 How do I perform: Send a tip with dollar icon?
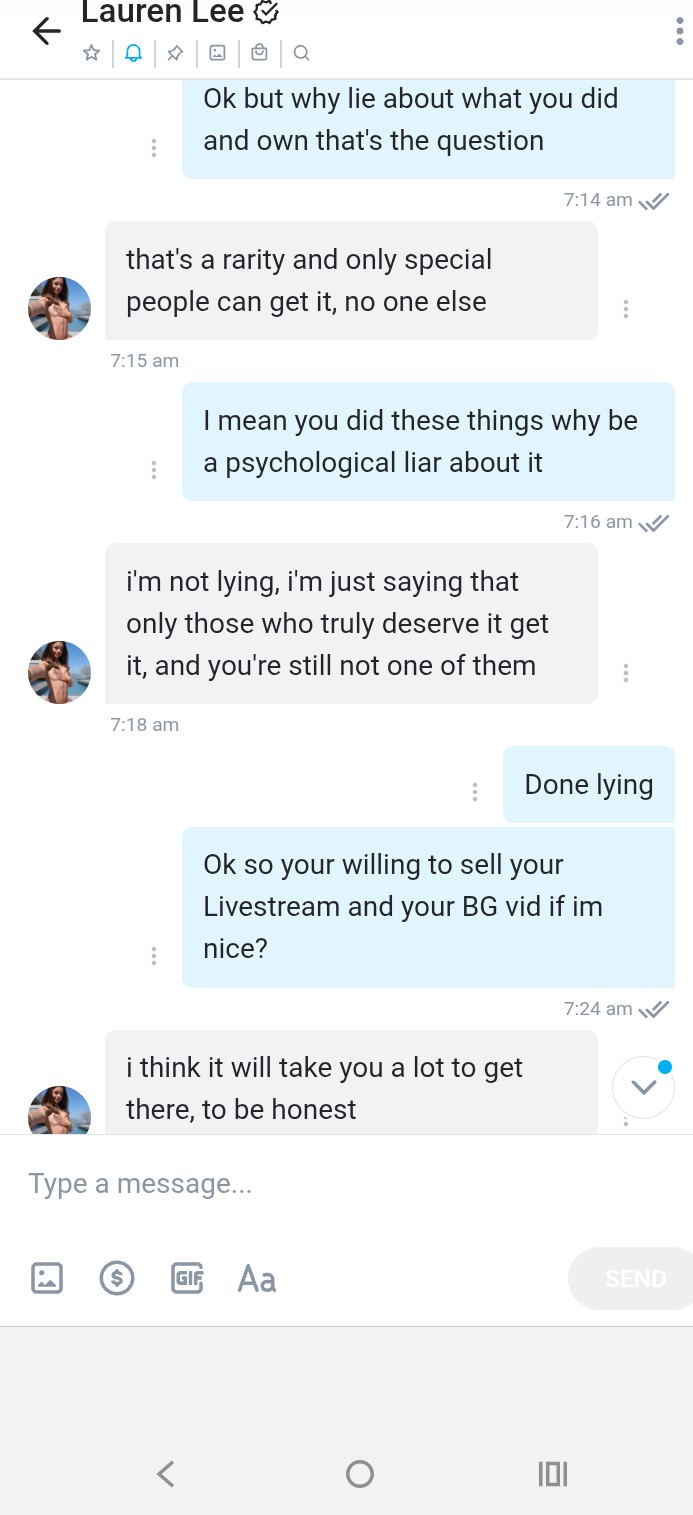coord(117,1278)
